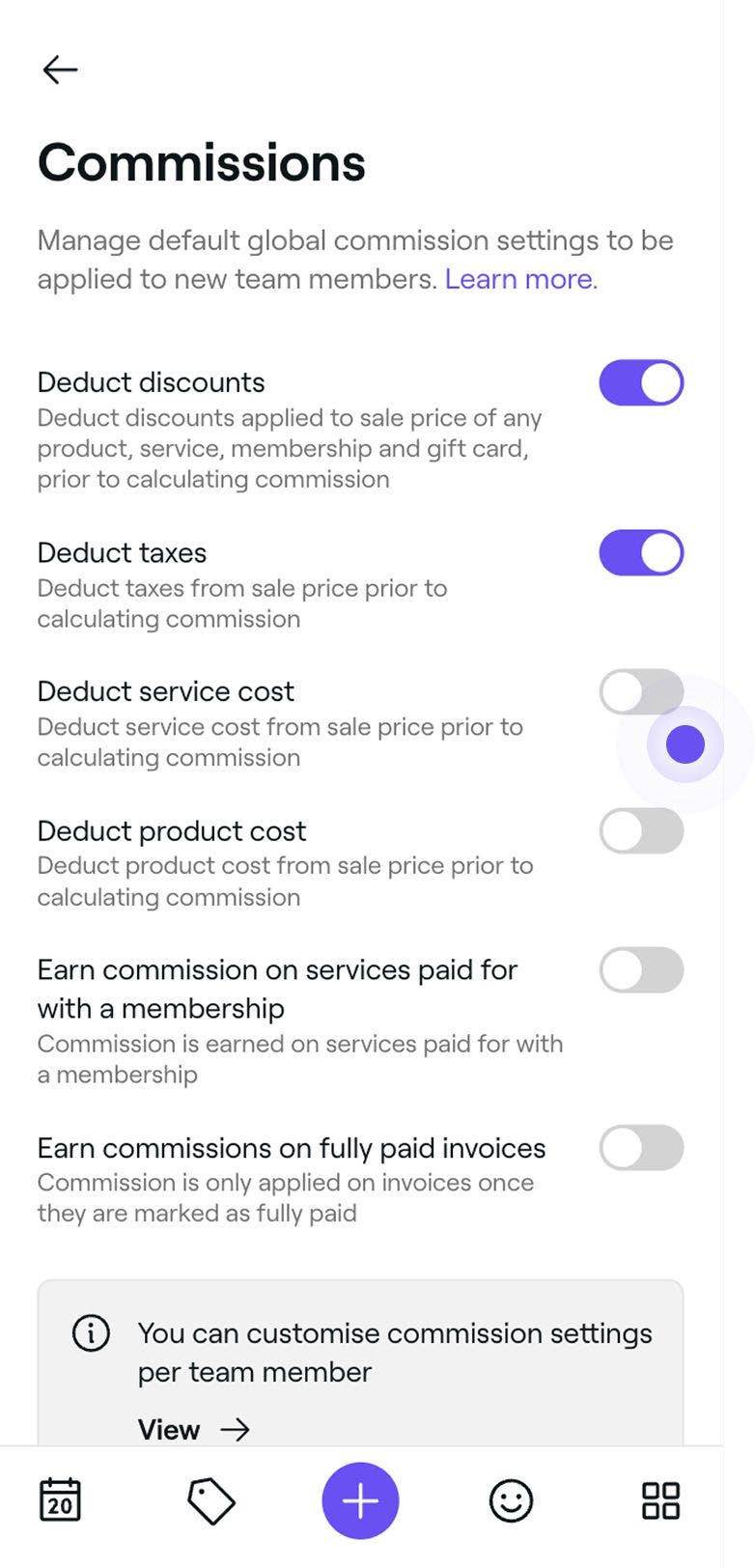Disable the Deduct discounts toggle
755x1568 pixels.
(641, 382)
